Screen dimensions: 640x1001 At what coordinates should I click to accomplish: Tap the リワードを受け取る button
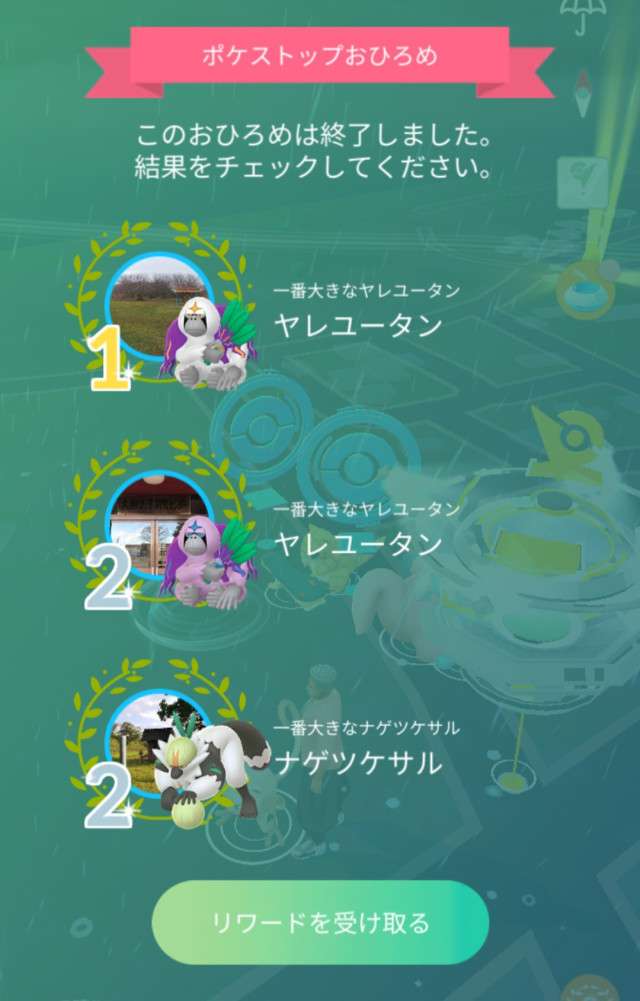(x=320, y=922)
